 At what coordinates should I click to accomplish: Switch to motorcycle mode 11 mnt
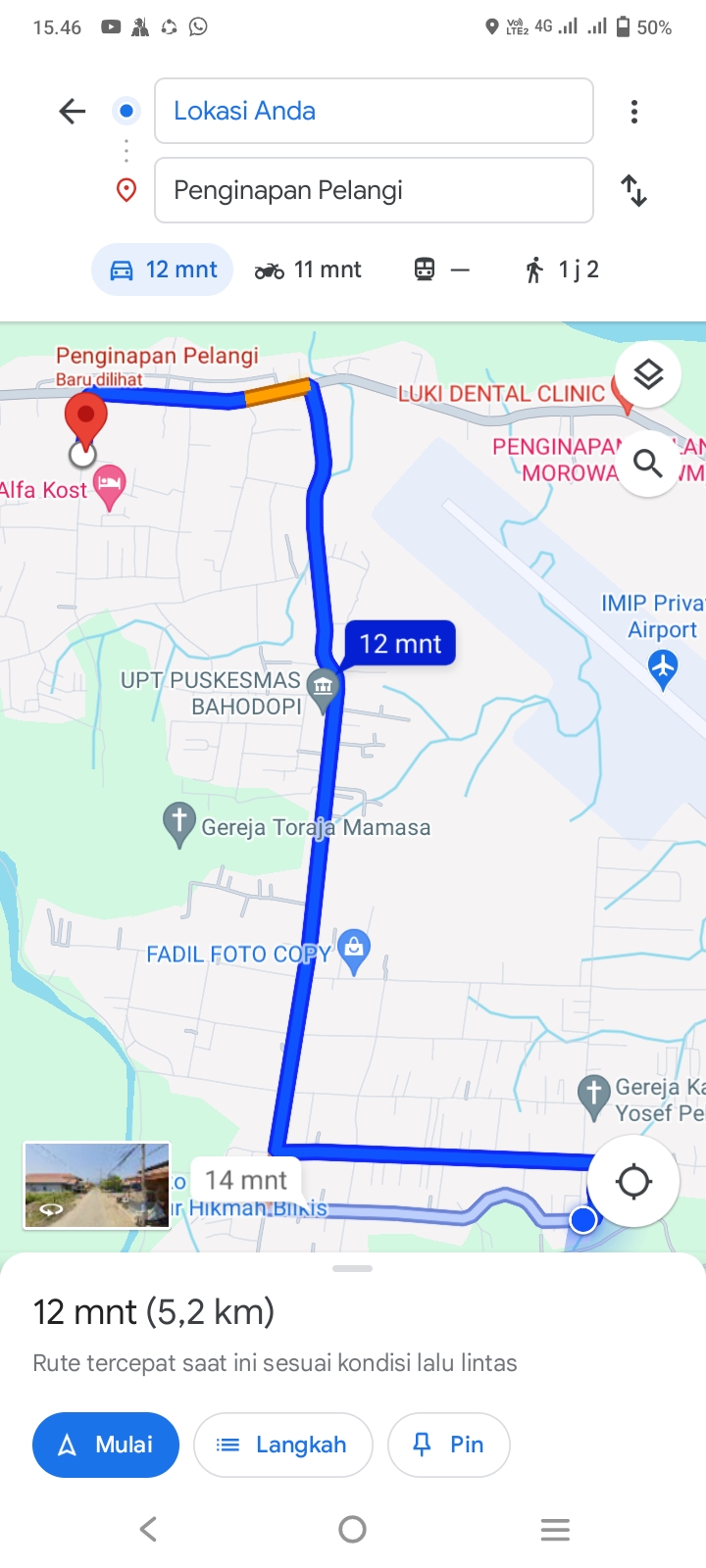click(x=308, y=269)
